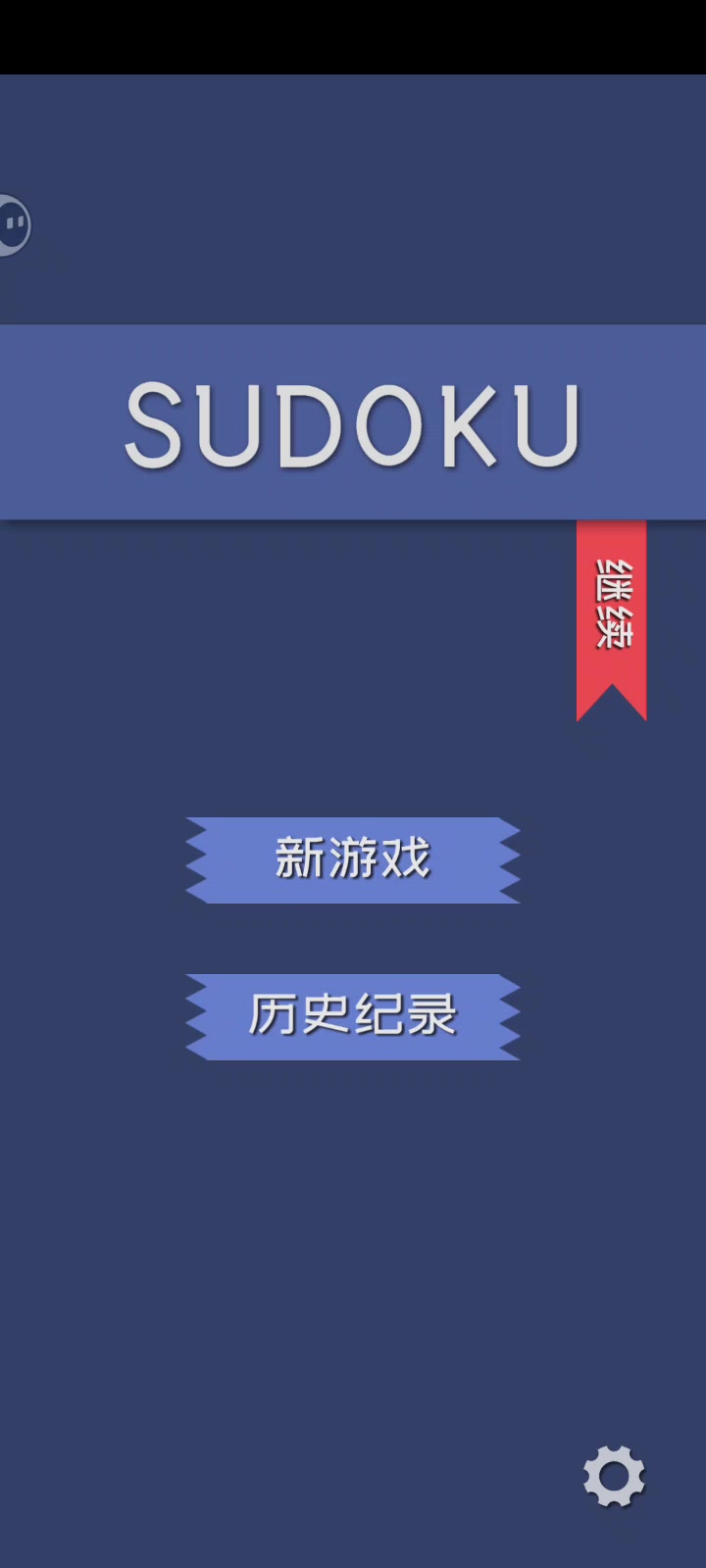
Task: Tap the floating assistant bubble at left edge
Action: pos(14,225)
